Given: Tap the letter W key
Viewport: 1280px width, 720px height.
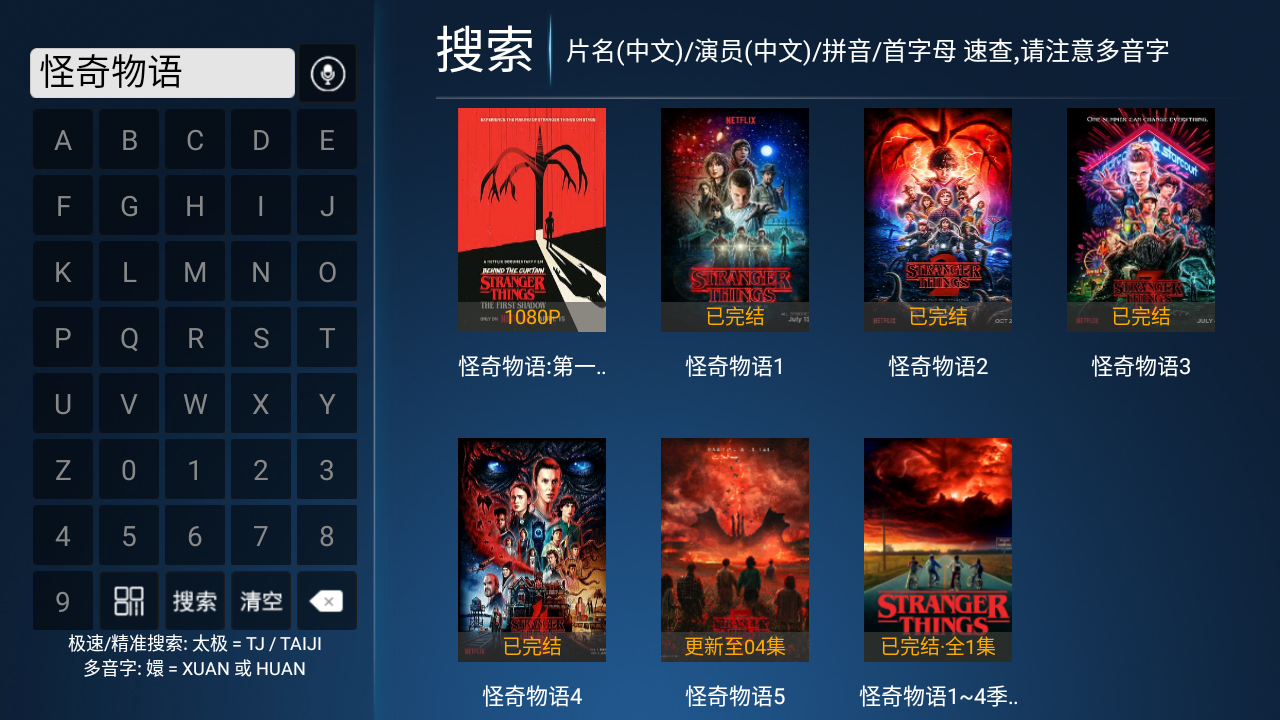Looking at the screenshot, I should click(x=195, y=404).
